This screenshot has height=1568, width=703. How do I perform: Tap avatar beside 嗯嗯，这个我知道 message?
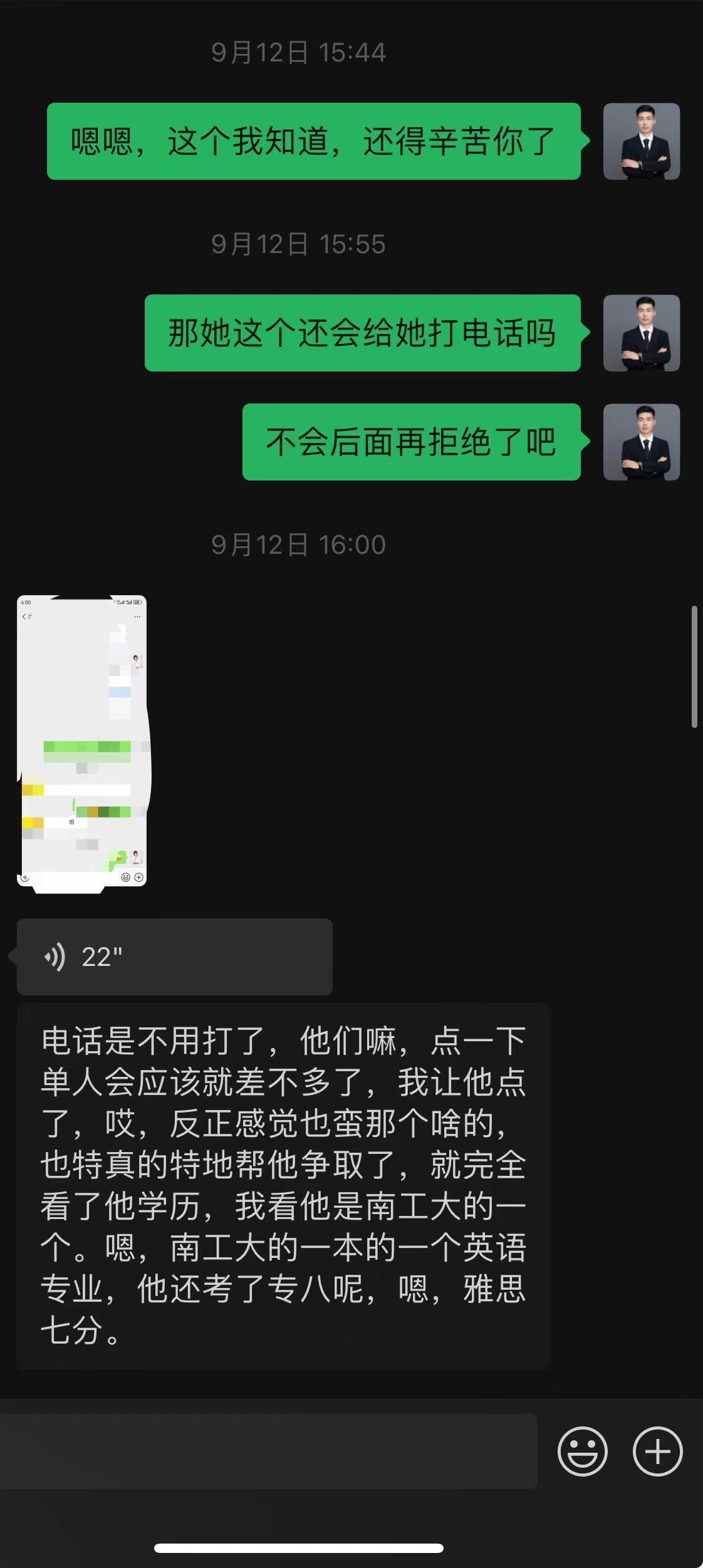tap(642, 142)
